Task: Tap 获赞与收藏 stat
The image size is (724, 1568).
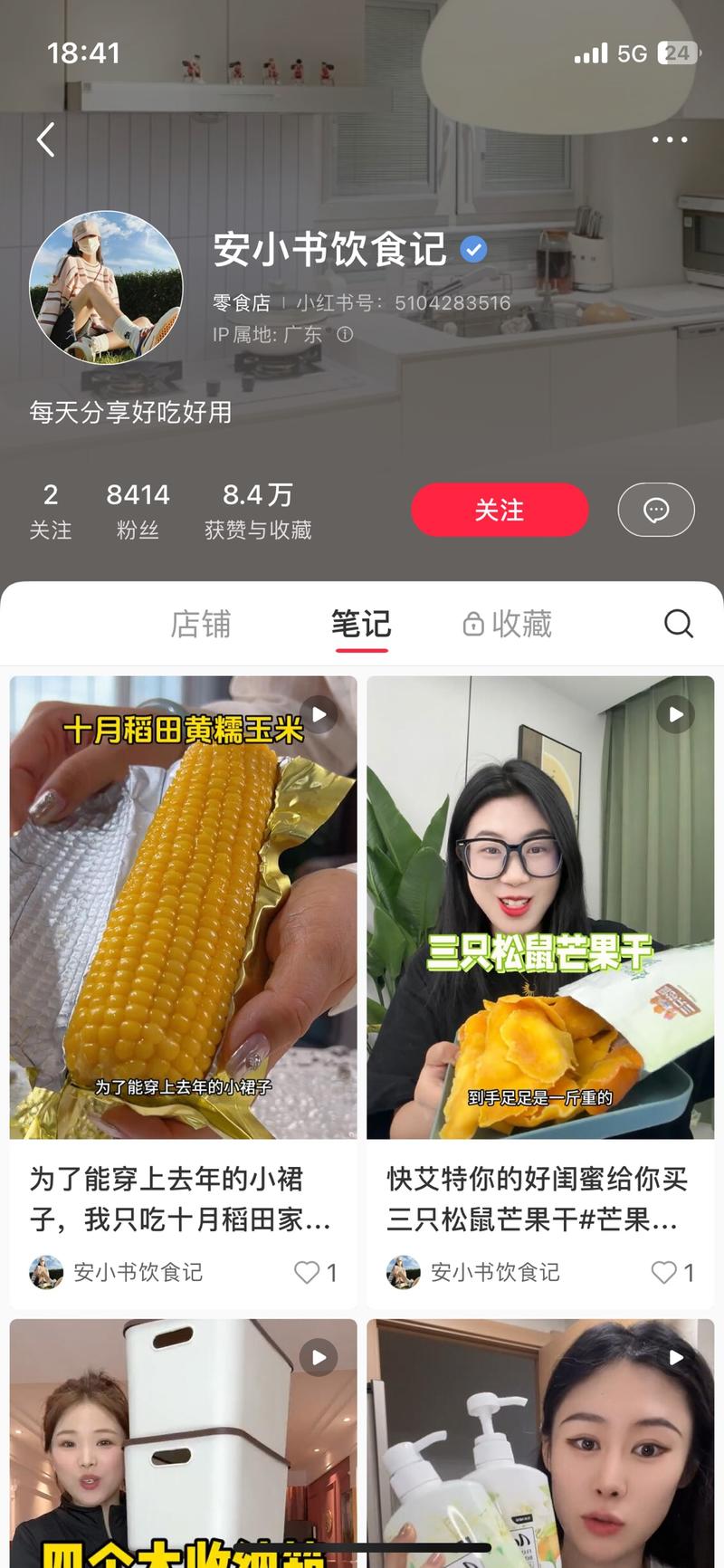Action: [258, 509]
